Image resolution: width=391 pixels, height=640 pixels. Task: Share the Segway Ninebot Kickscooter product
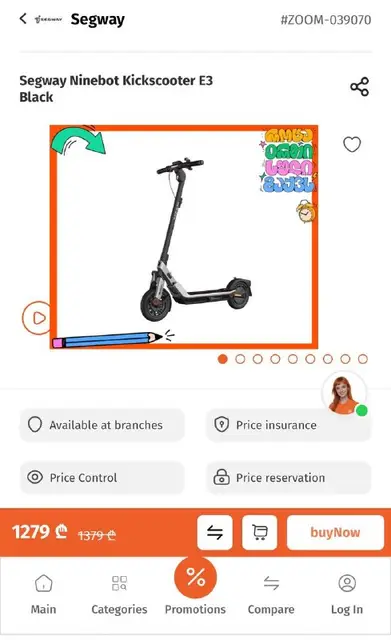pos(359,87)
